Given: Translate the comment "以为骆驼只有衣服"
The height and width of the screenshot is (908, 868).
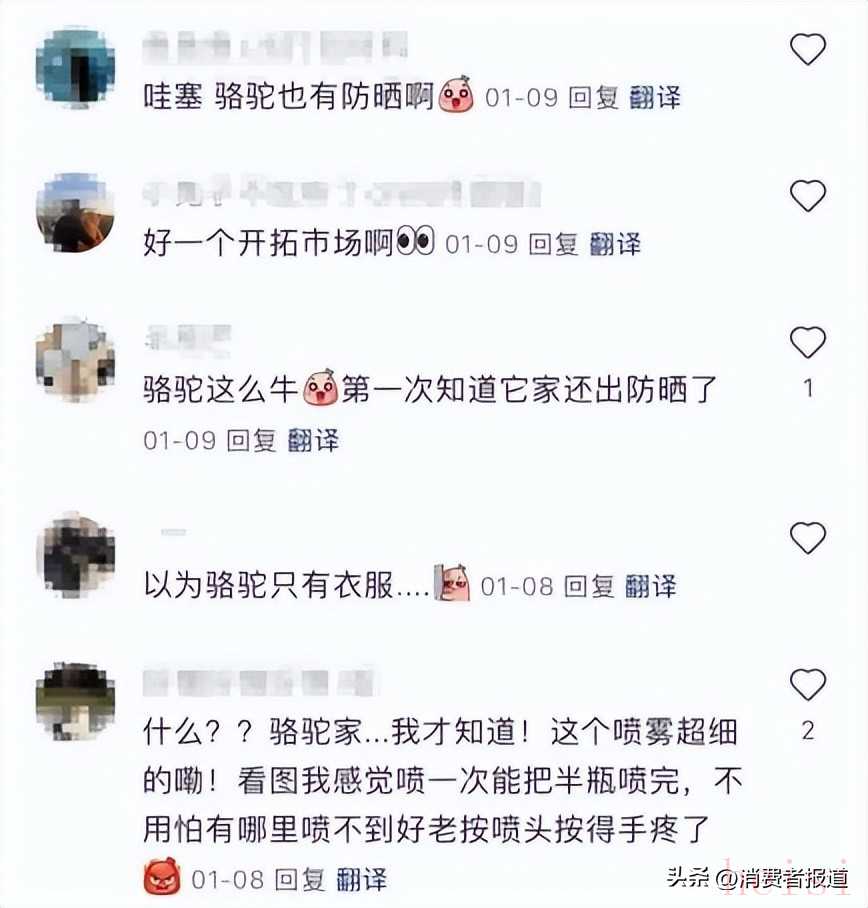Looking at the screenshot, I should tap(651, 586).
